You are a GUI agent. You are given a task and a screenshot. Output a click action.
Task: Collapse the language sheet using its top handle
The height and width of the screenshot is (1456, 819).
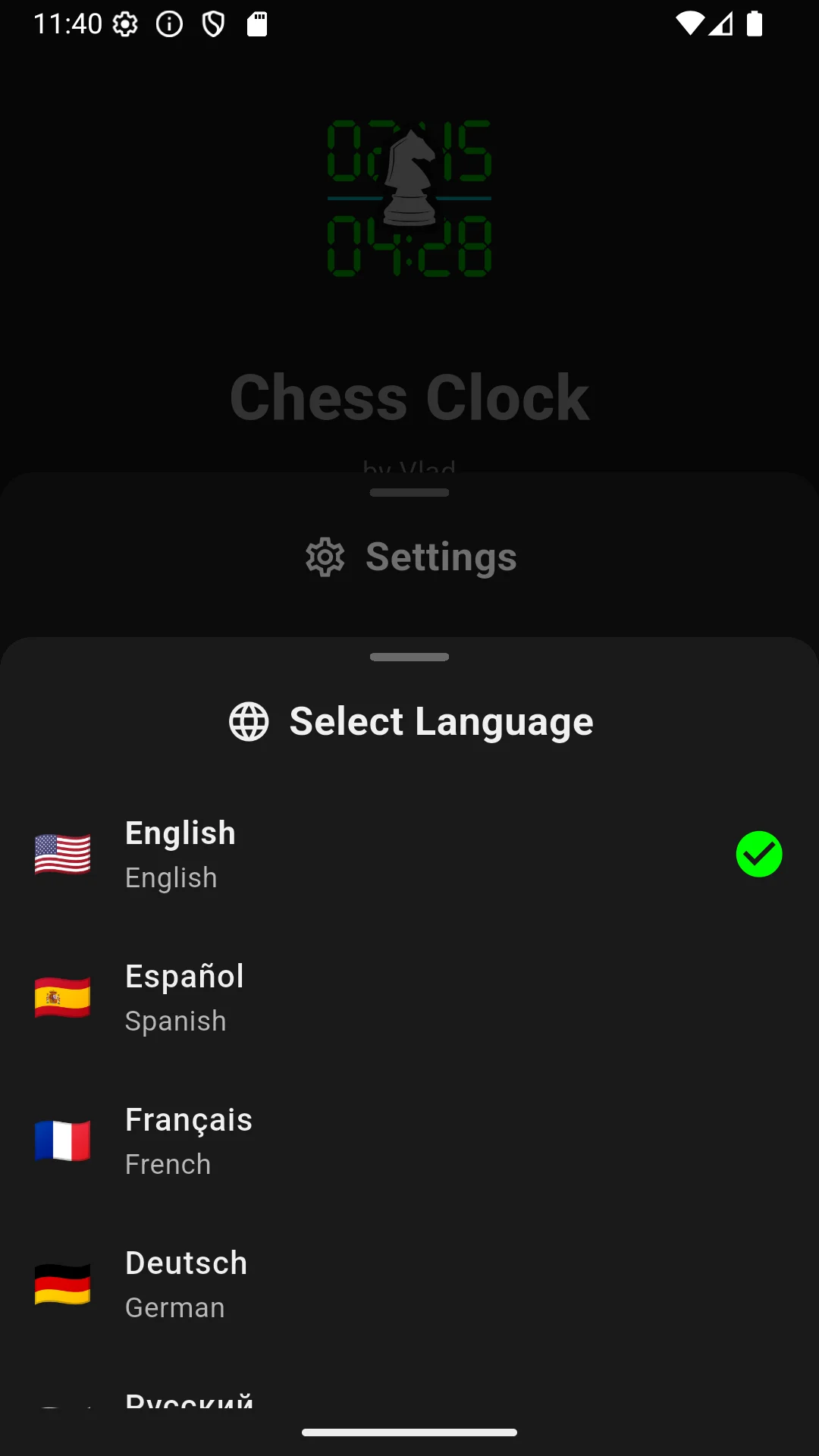(x=409, y=657)
